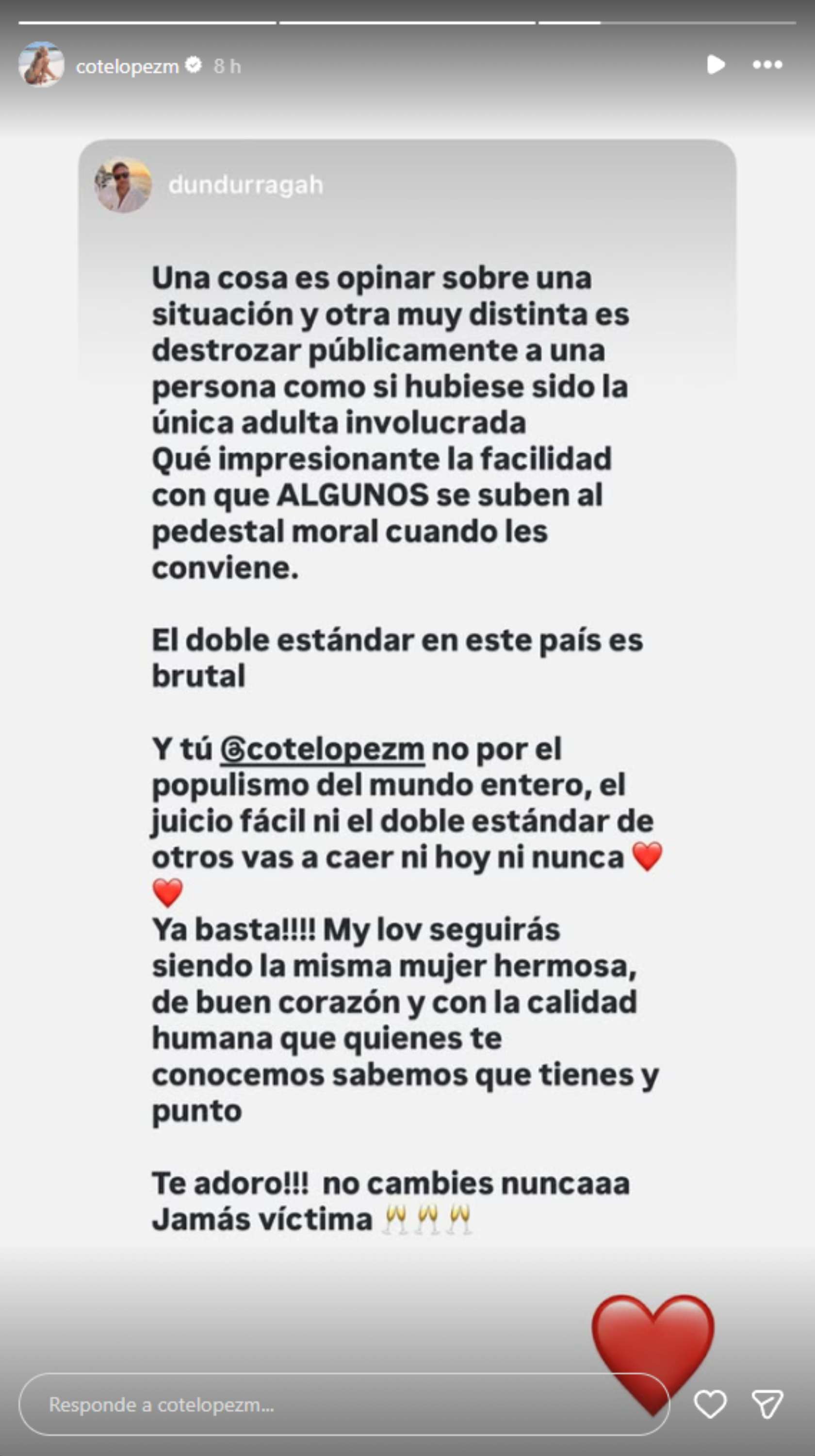
Task: Like this story with the heart
Action: [x=710, y=1405]
